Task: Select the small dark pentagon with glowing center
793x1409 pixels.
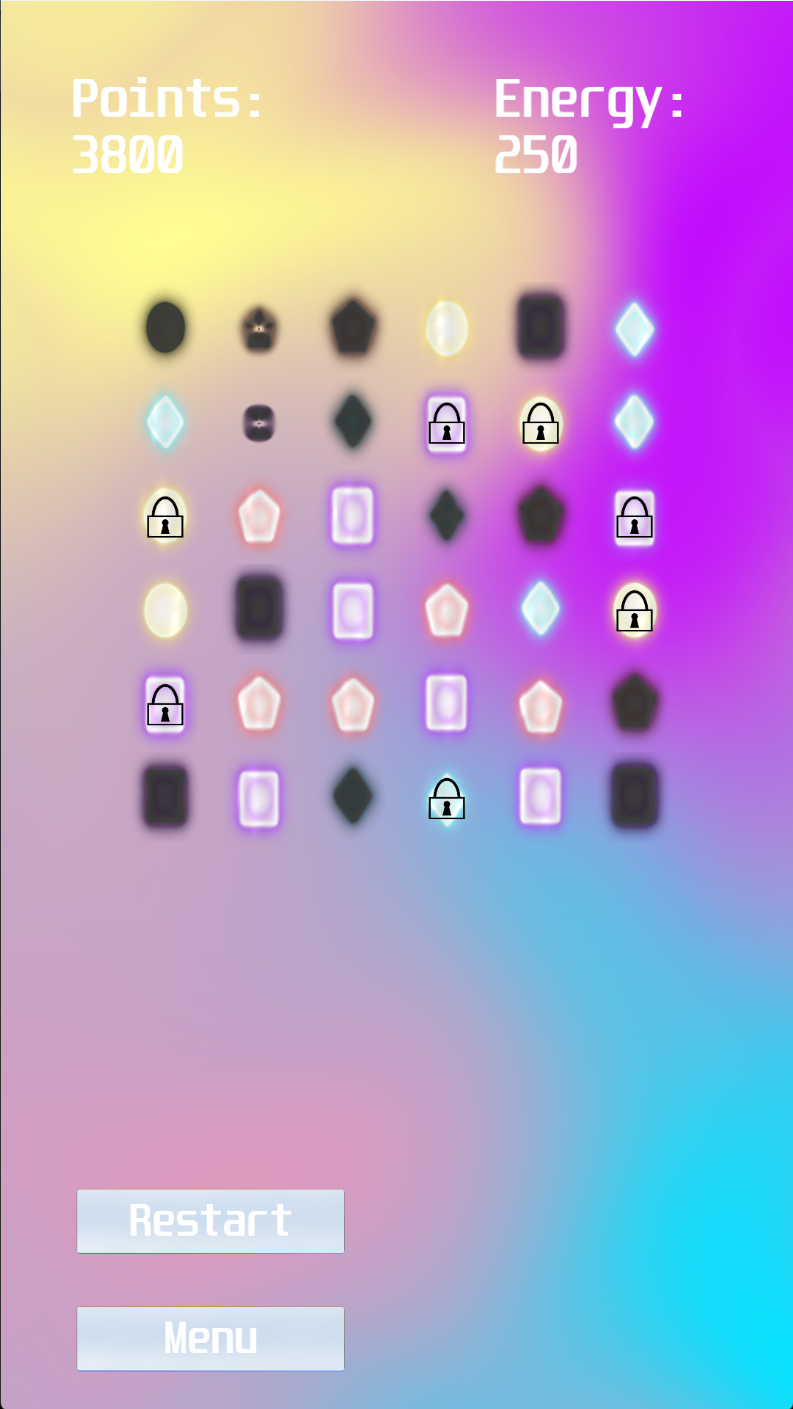Action: click(259, 328)
